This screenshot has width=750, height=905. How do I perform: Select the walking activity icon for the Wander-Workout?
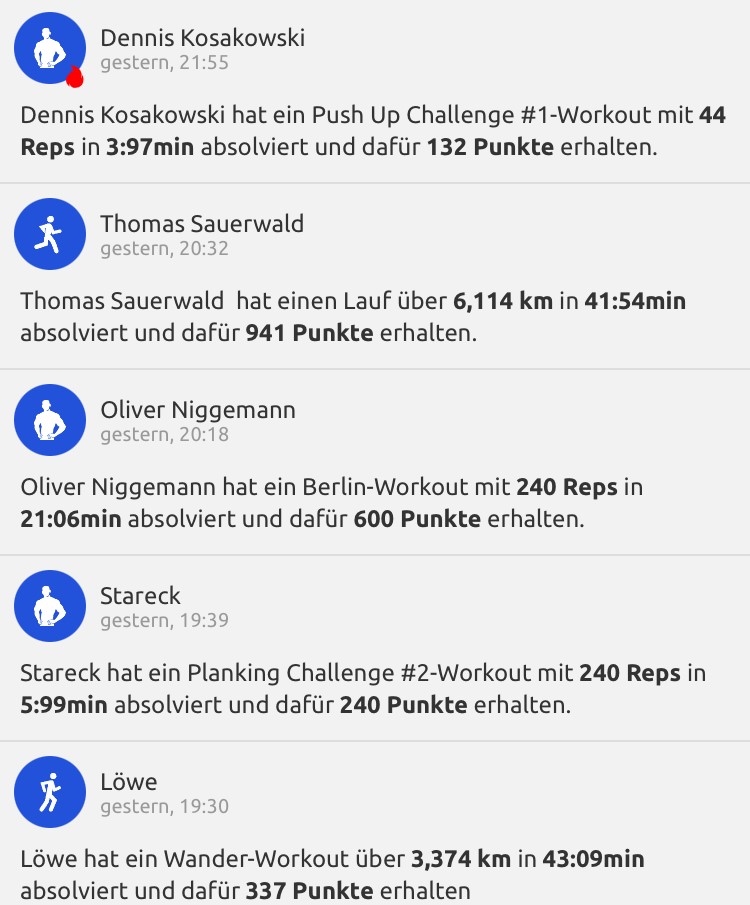point(50,792)
